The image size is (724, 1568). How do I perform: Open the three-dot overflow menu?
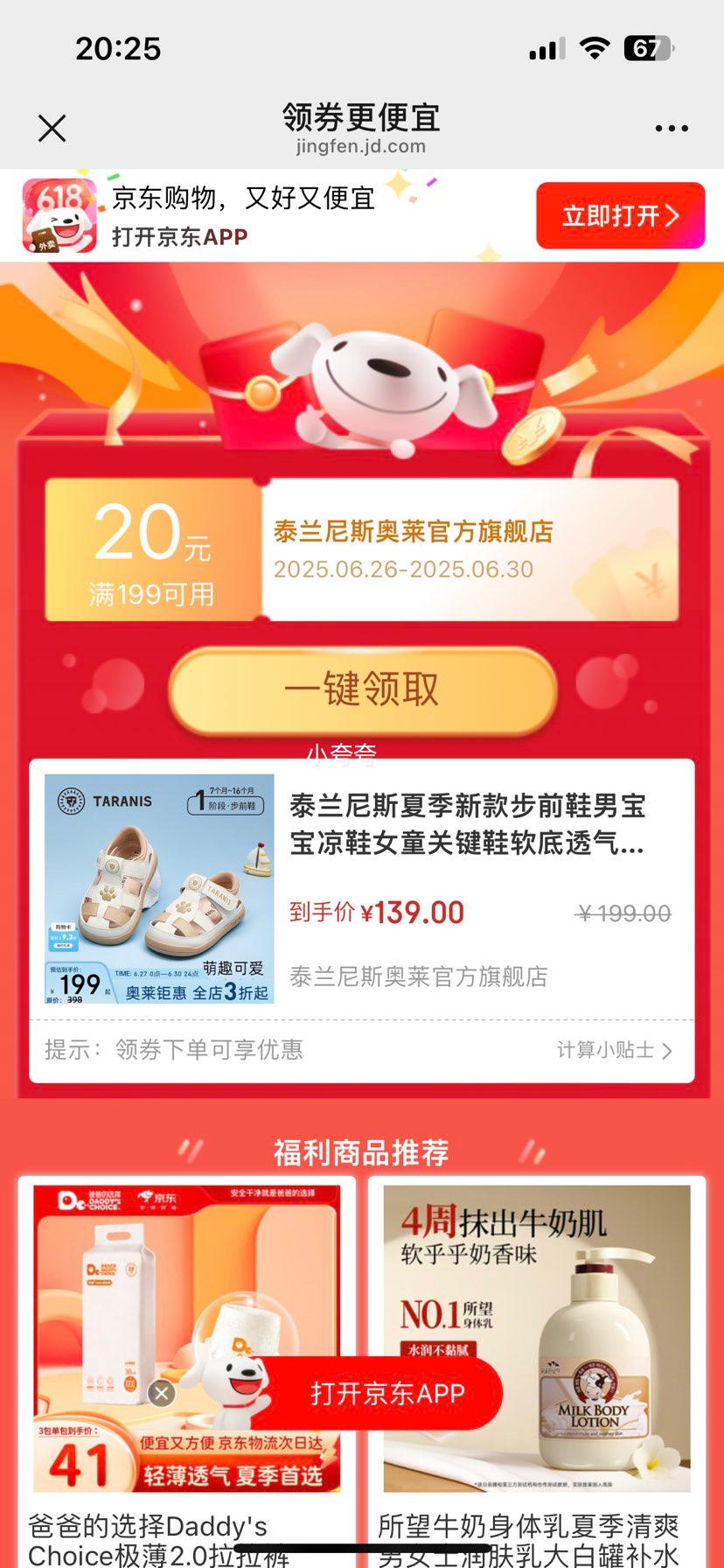point(671,129)
